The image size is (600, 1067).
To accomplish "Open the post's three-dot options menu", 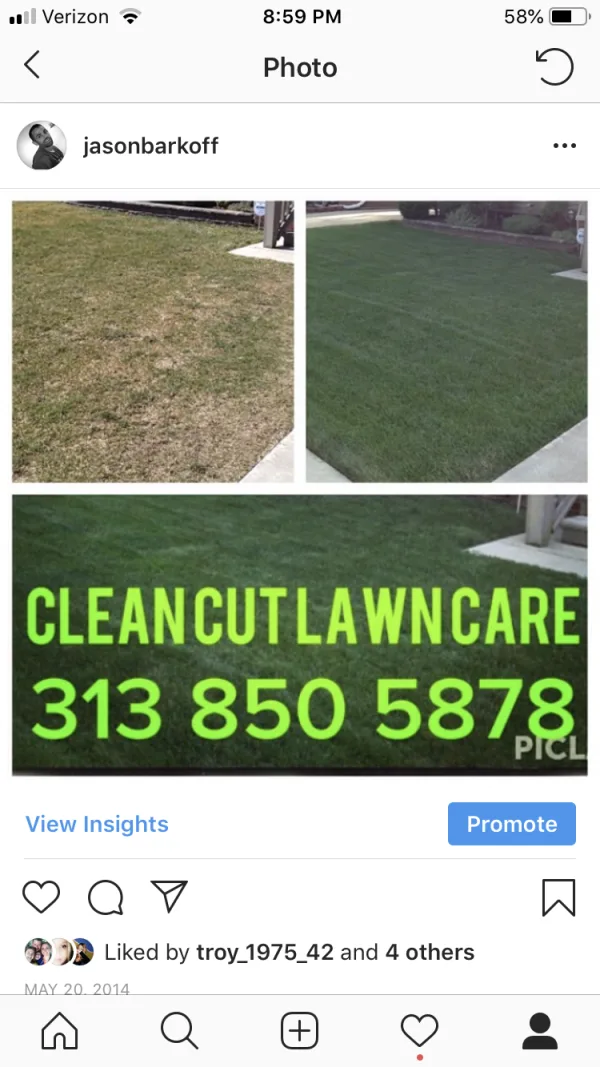I will 564,146.
